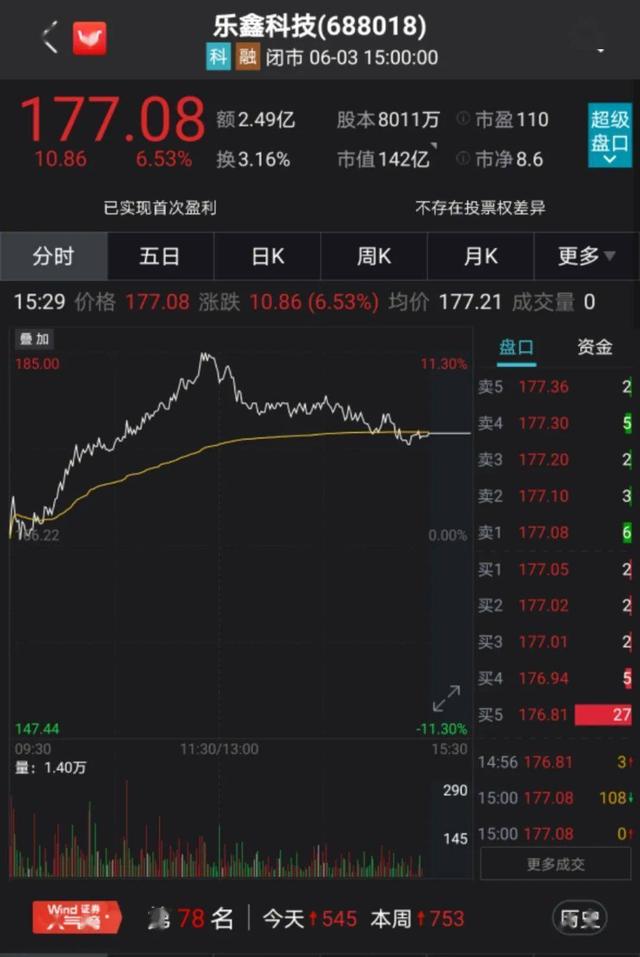
Task: Open the Wind 证券 popularity ranking banner
Action: 76,917
